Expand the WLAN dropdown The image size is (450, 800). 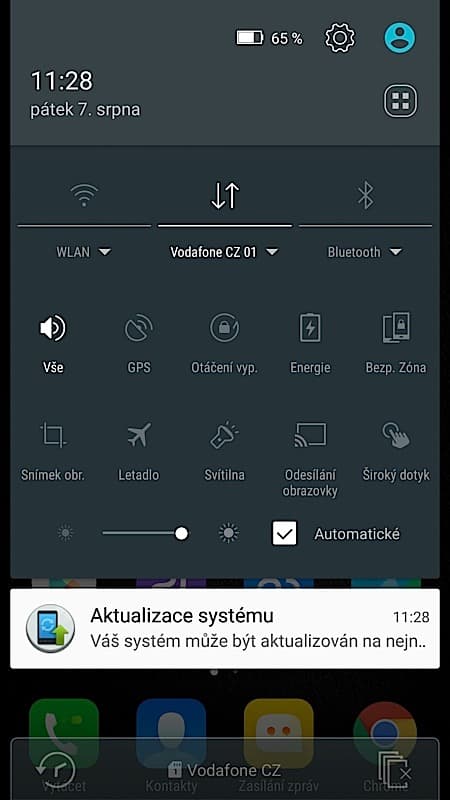coord(84,252)
